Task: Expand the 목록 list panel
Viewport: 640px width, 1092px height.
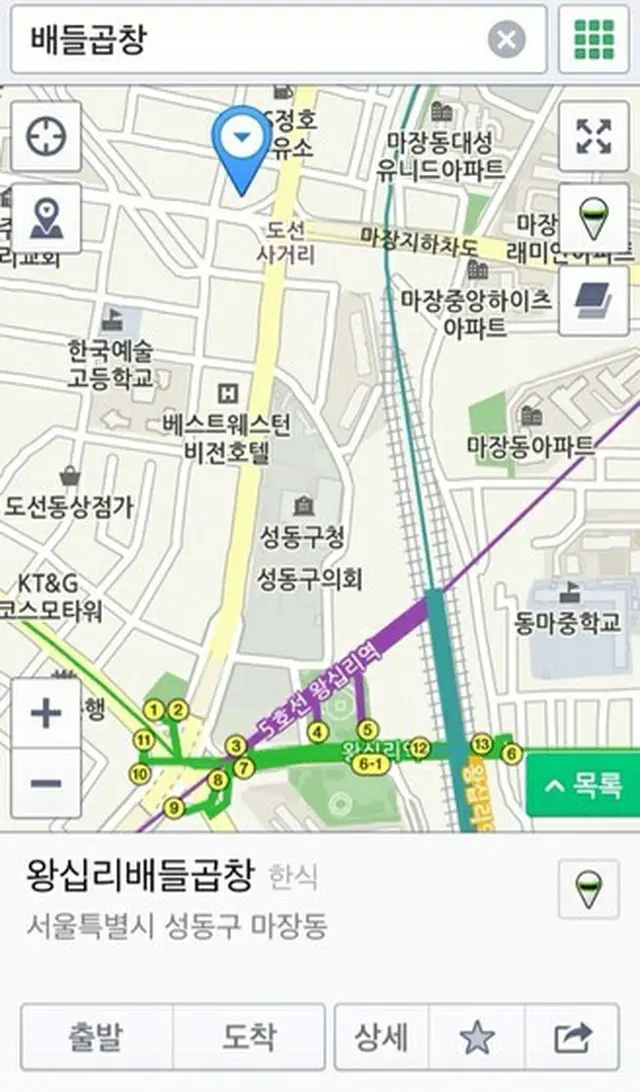Action: [584, 784]
